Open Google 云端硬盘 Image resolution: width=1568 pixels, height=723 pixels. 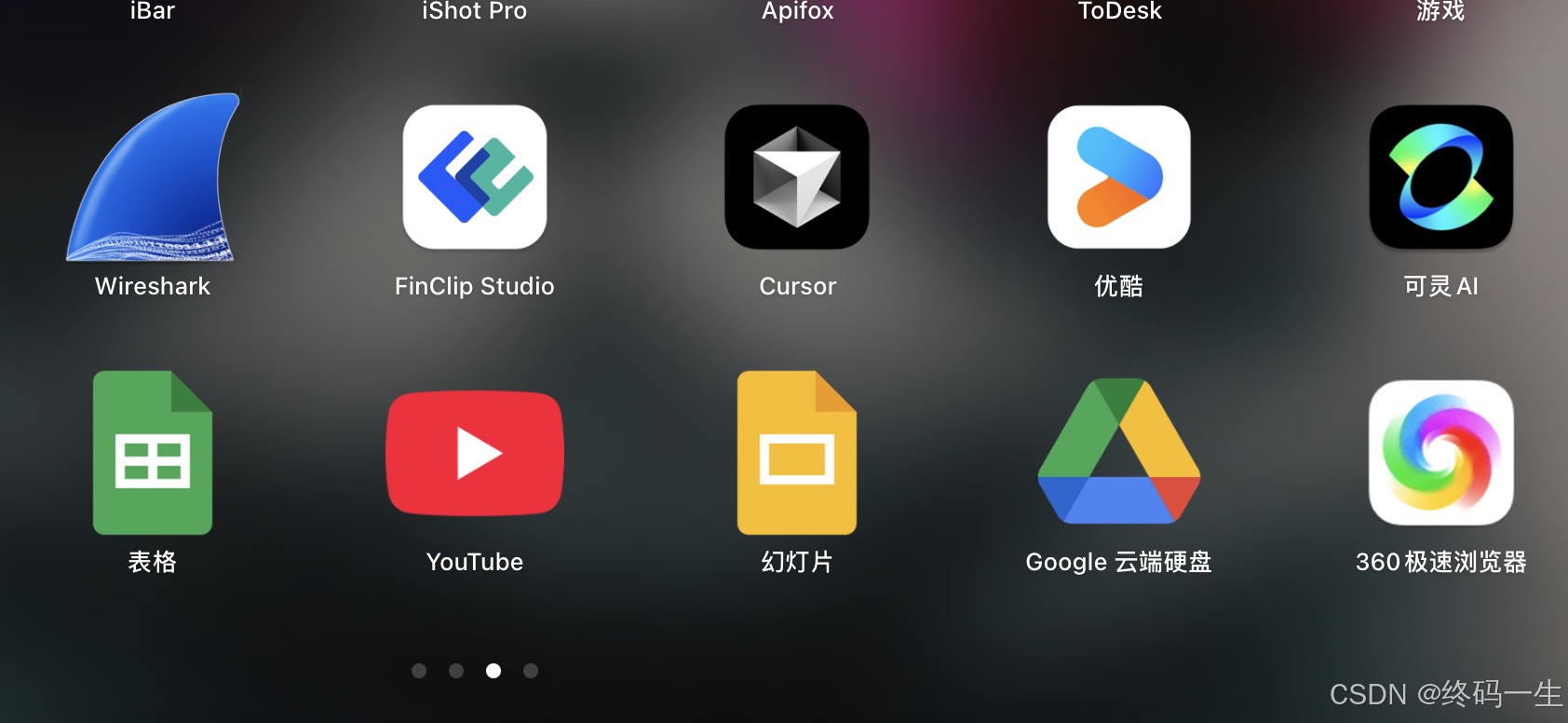pyautogui.click(x=1119, y=453)
